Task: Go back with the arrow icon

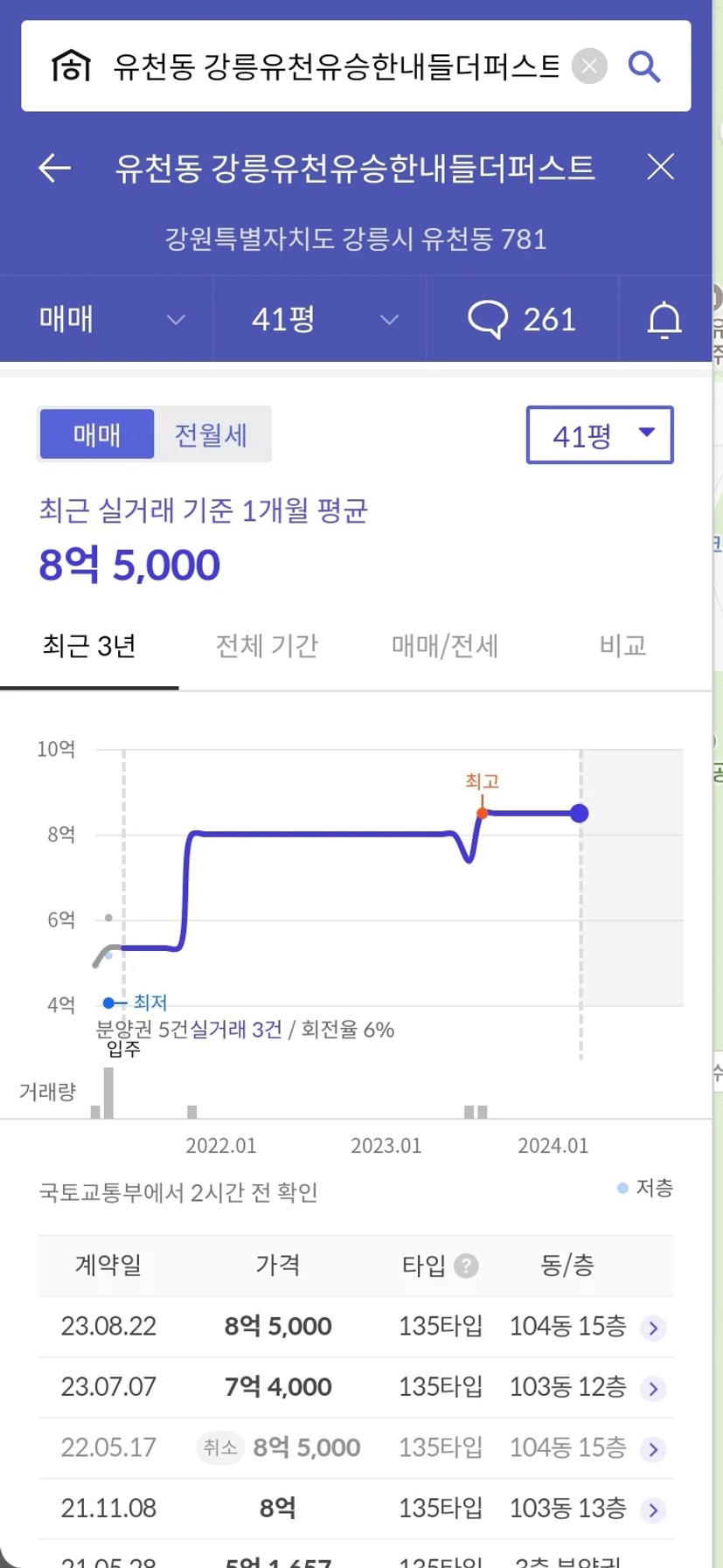Action: click(x=54, y=167)
